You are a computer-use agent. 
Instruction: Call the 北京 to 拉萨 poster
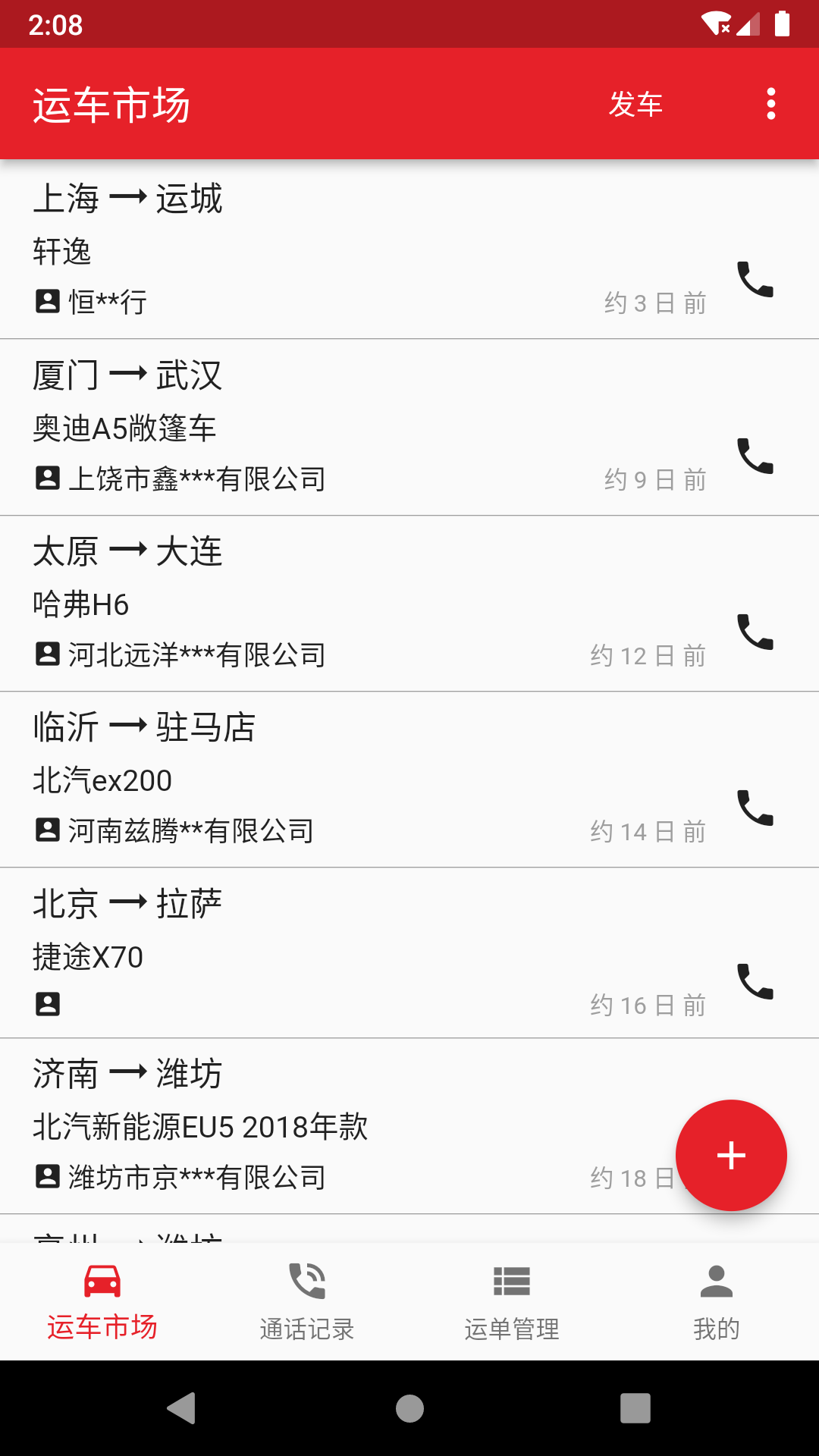click(755, 983)
